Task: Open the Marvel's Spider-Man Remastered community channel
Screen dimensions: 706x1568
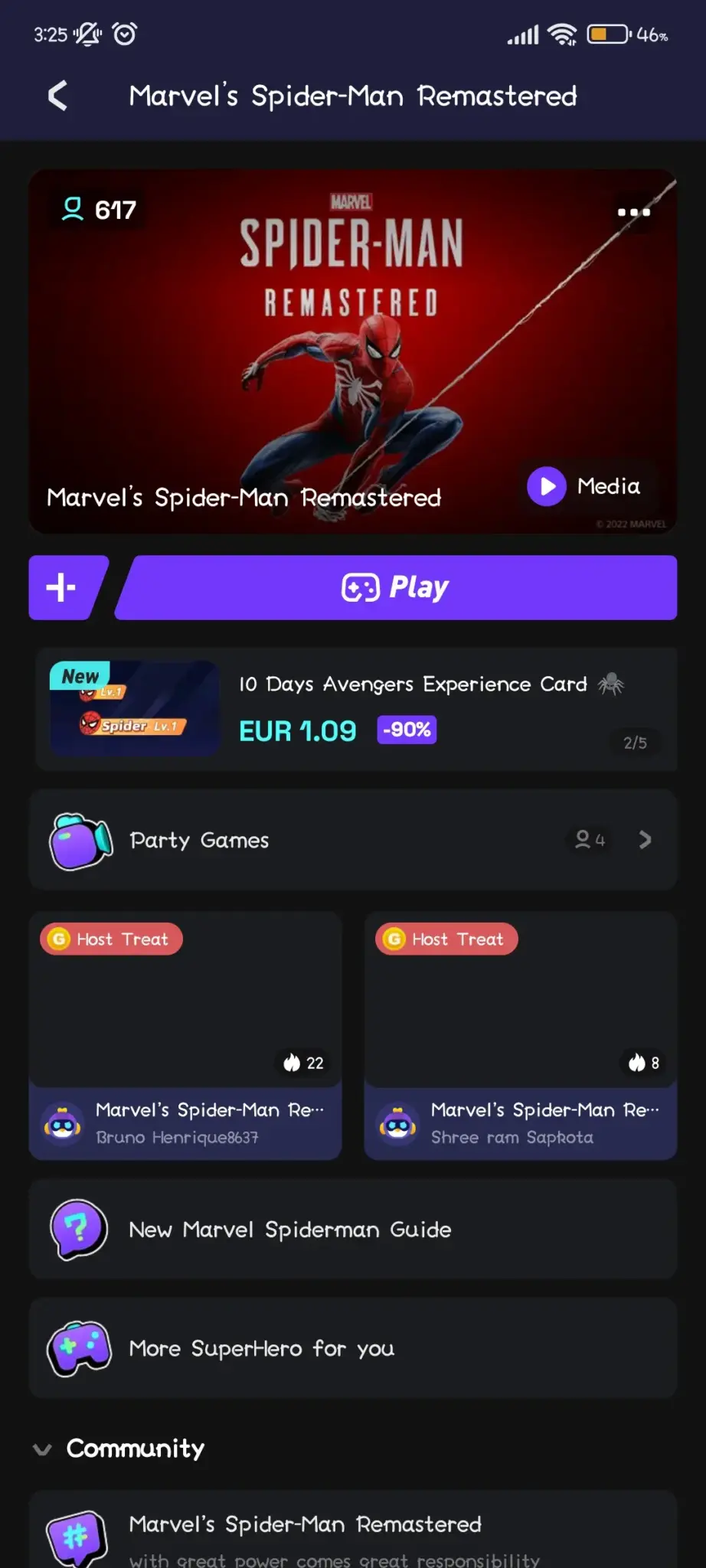Action: 353,1530
